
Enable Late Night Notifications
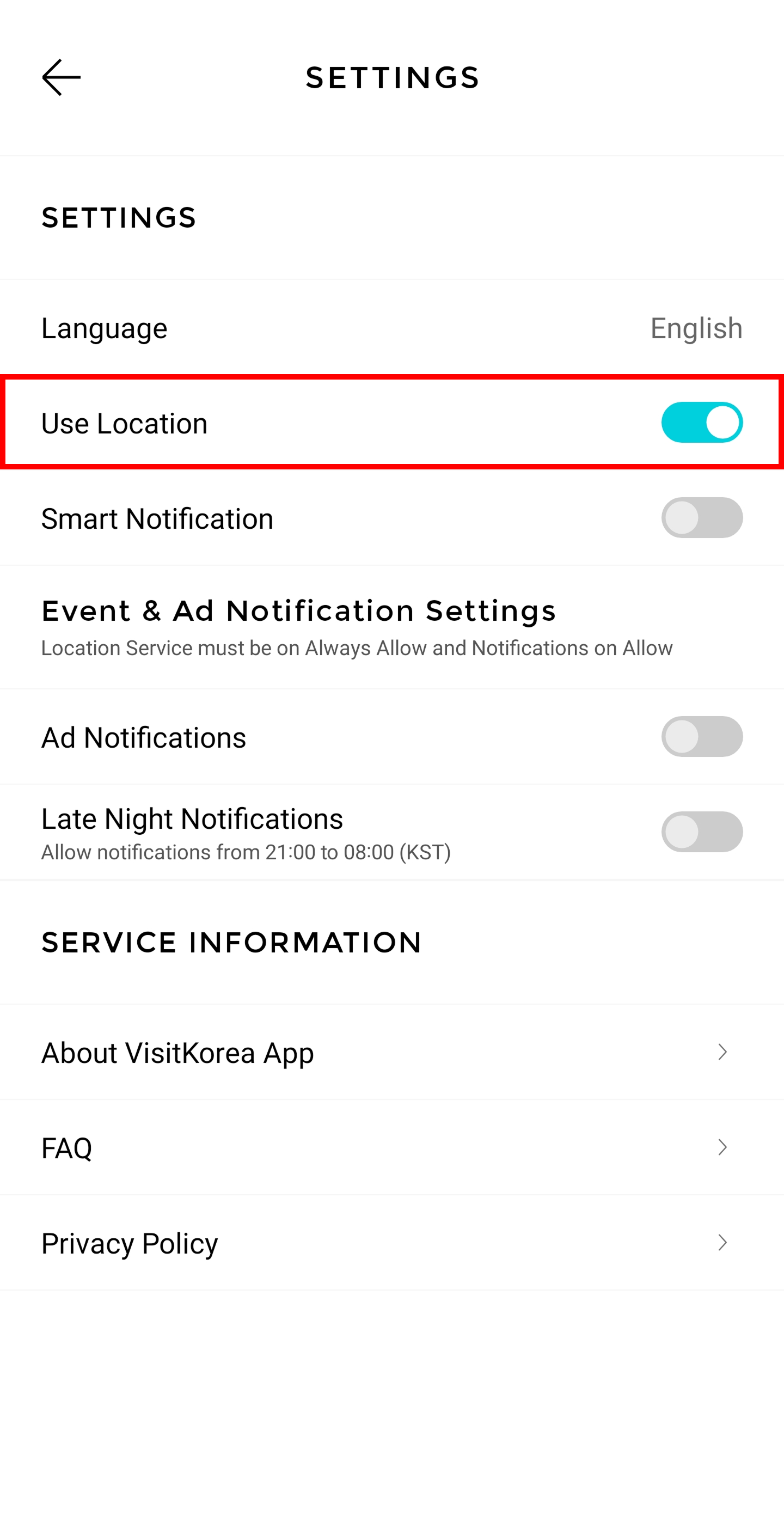tap(702, 831)
